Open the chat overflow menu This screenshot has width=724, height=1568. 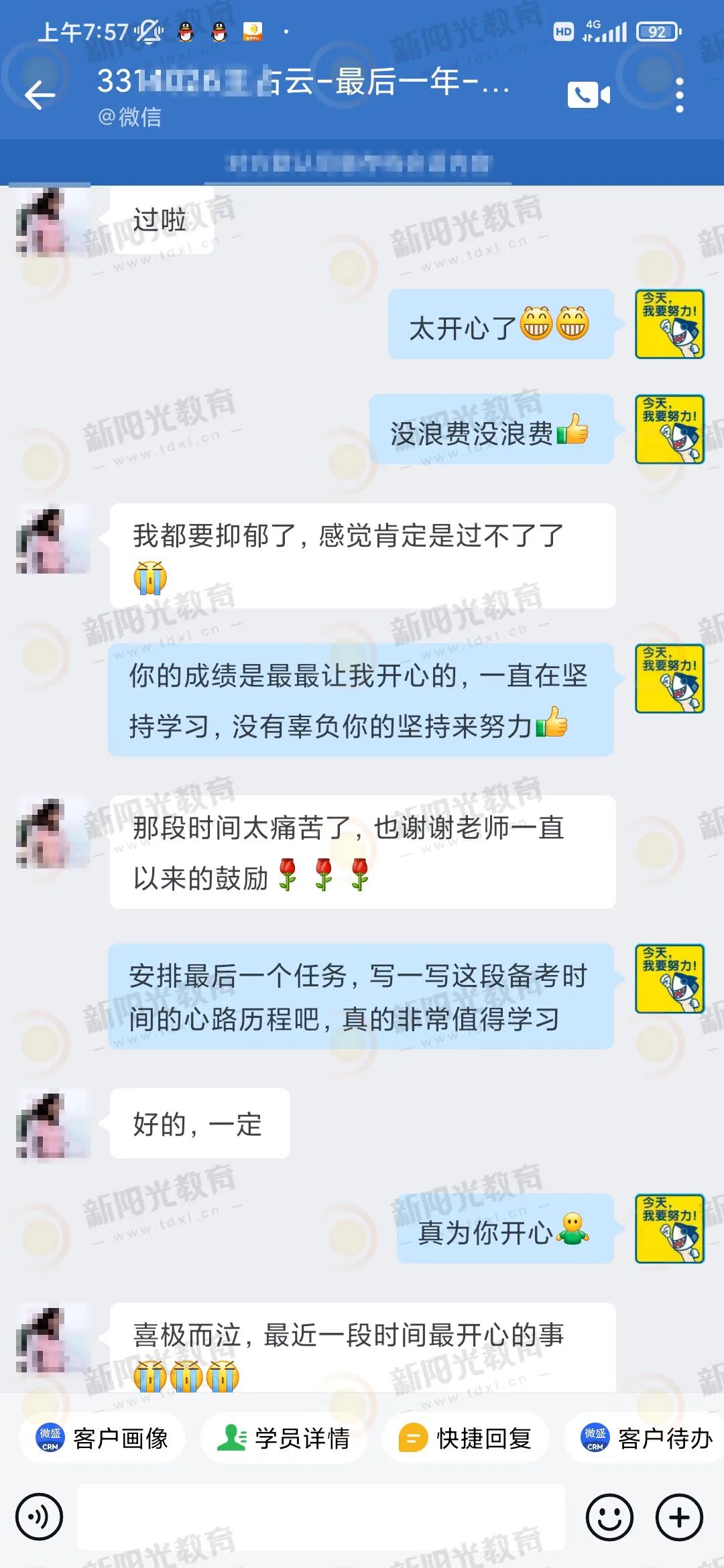point(679,95)
